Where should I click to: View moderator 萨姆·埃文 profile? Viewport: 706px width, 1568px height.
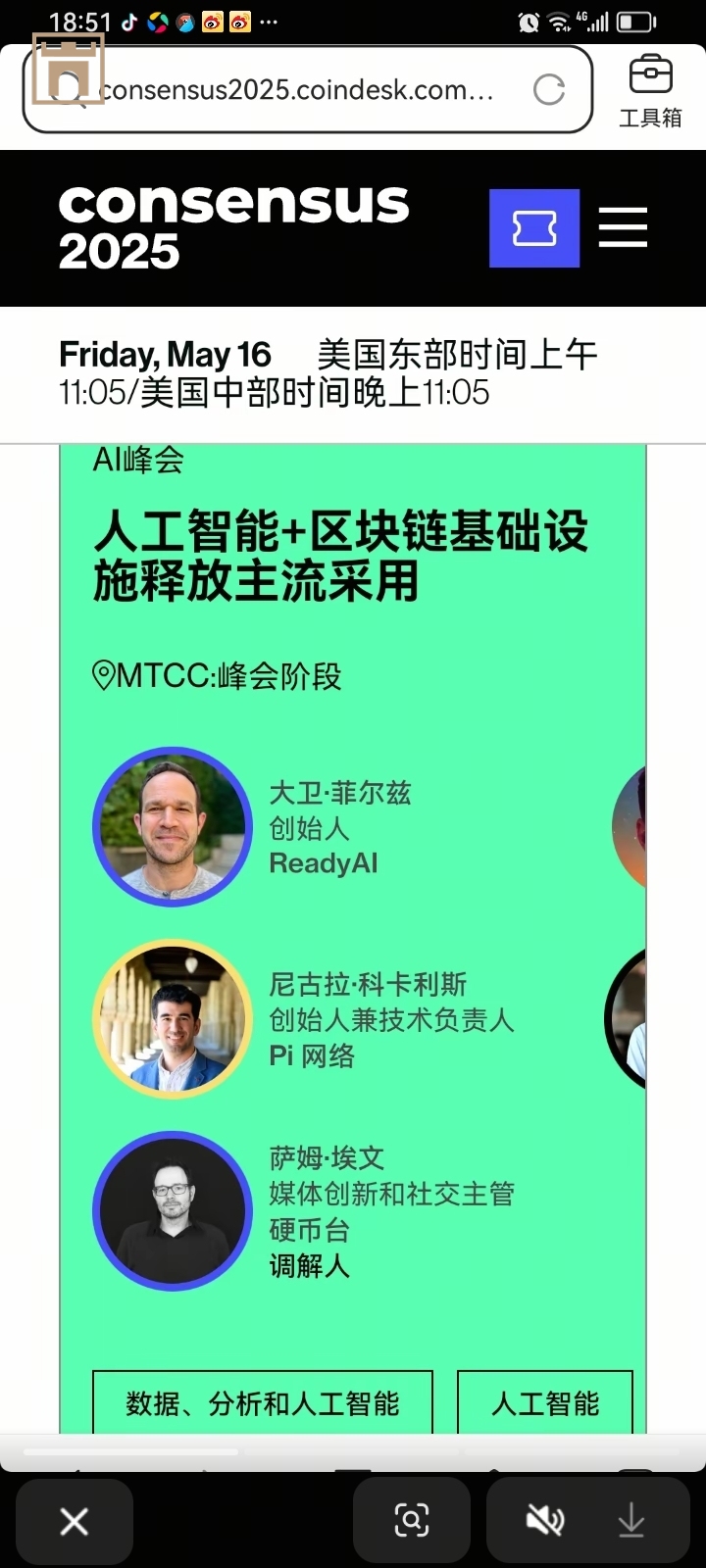click(173, 1211)
